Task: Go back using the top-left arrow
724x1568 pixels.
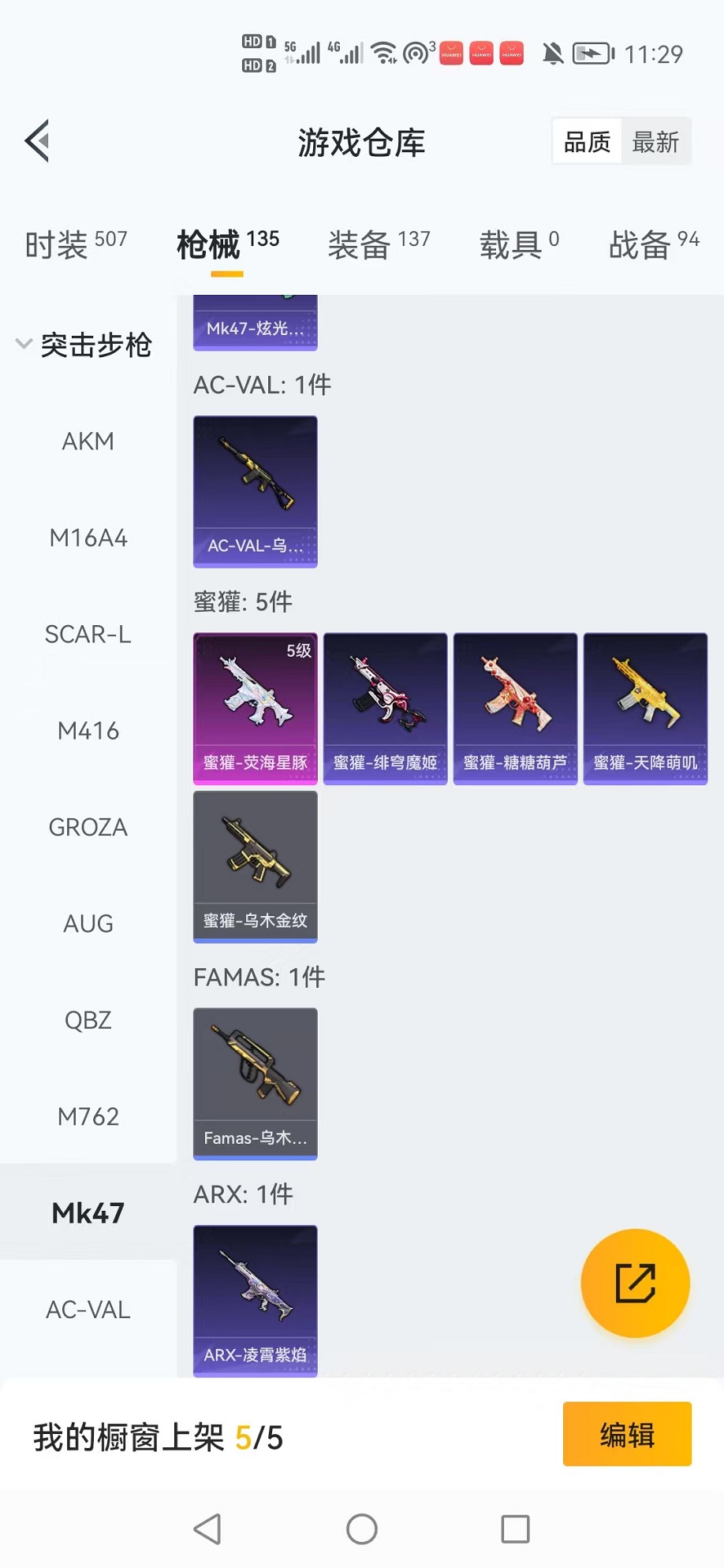Action: click(37, 141)
